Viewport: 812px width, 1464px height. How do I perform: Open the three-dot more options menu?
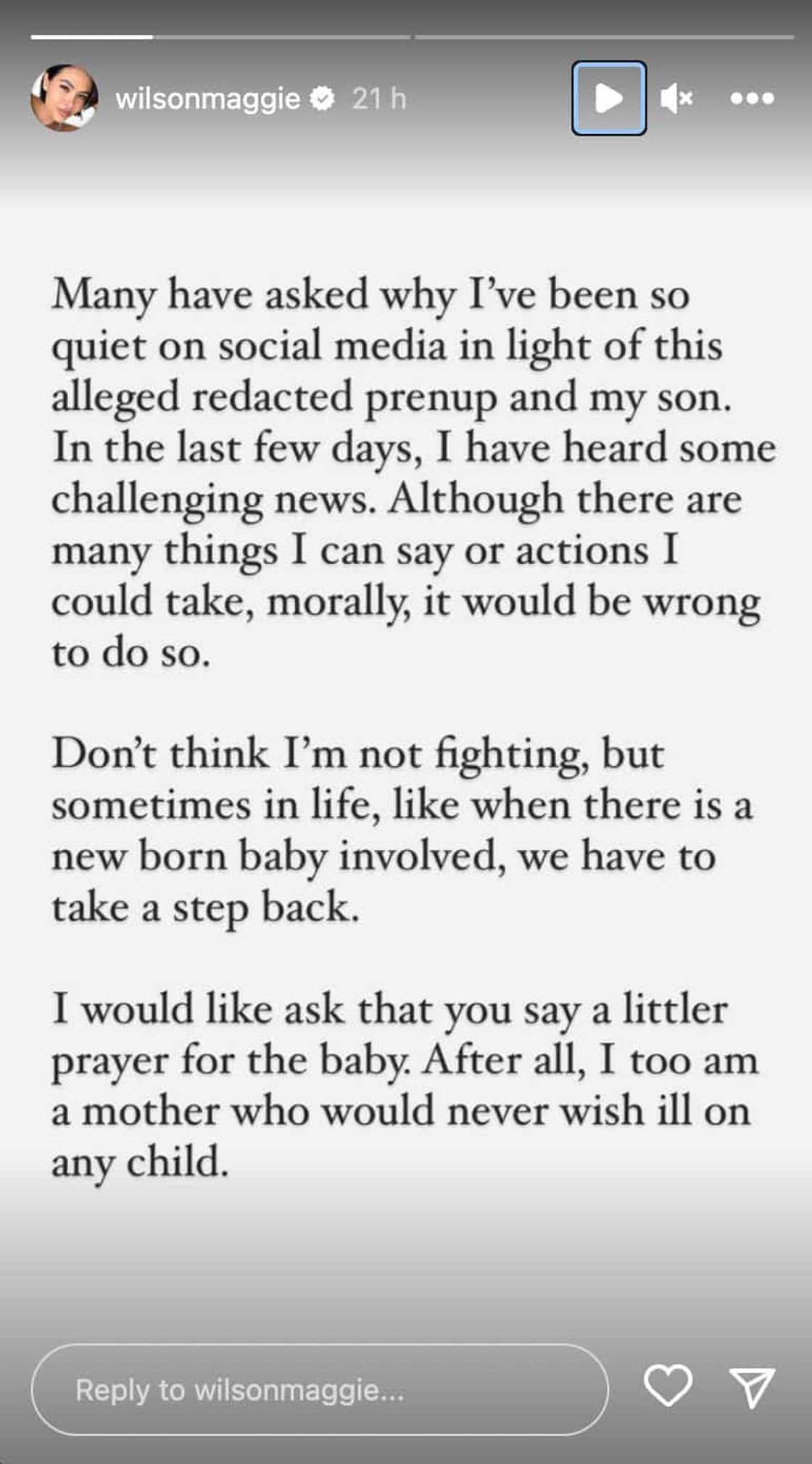click(x=752, y=98)
